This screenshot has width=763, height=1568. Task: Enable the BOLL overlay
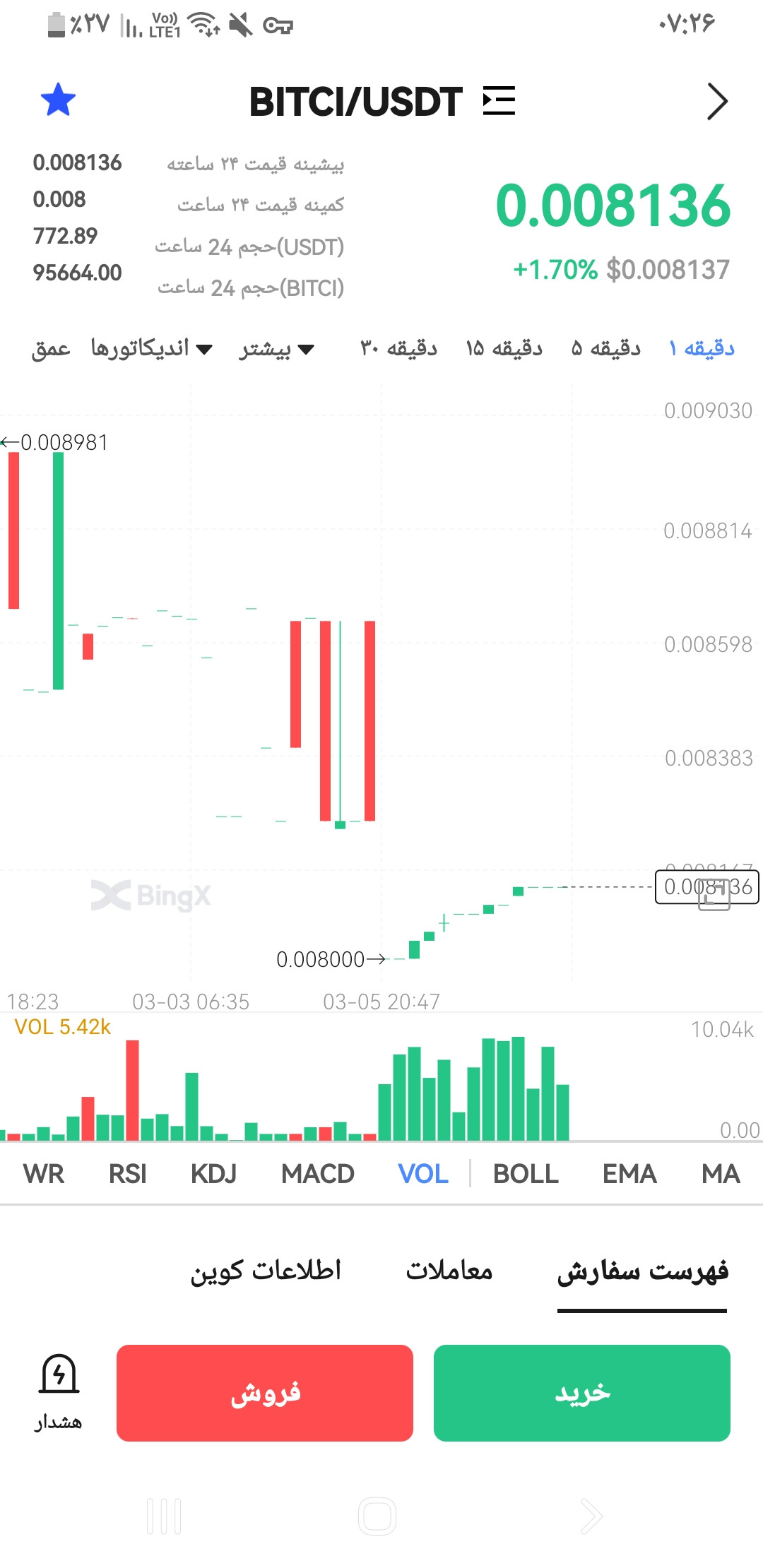click(x=526, y=1174)
